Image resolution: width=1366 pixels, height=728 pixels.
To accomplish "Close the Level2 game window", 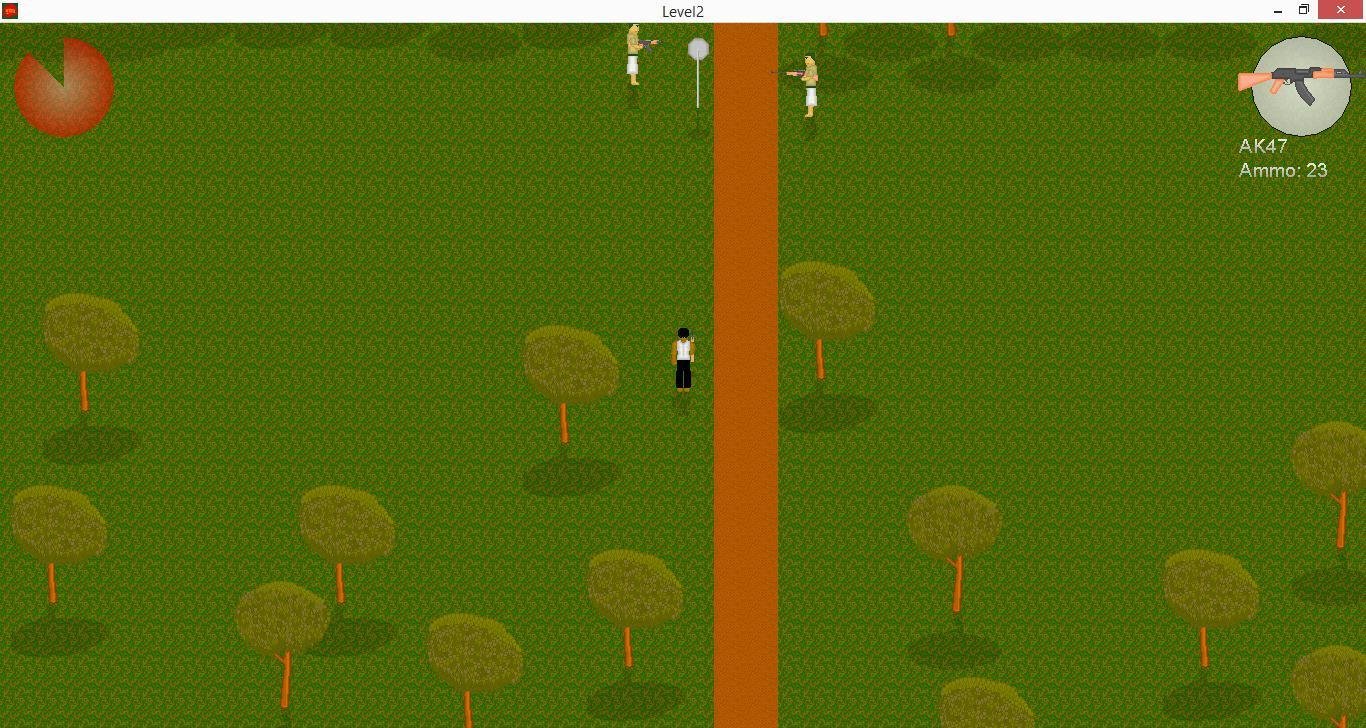I will [1341, 10].
